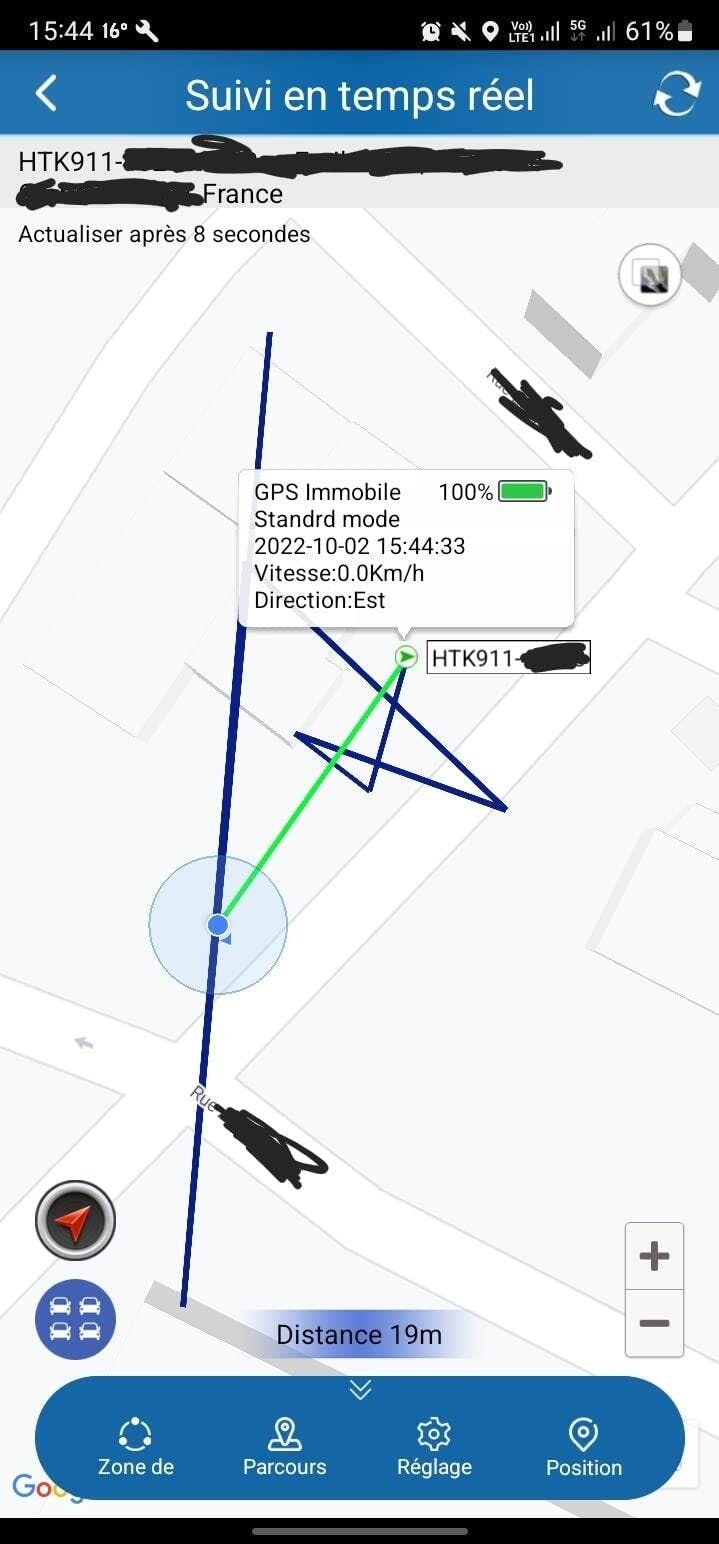The width and height of the screenshot is (719, 1544).
Task: Select the Position option
Action: pyautogui.click(x=584, y=1448)
